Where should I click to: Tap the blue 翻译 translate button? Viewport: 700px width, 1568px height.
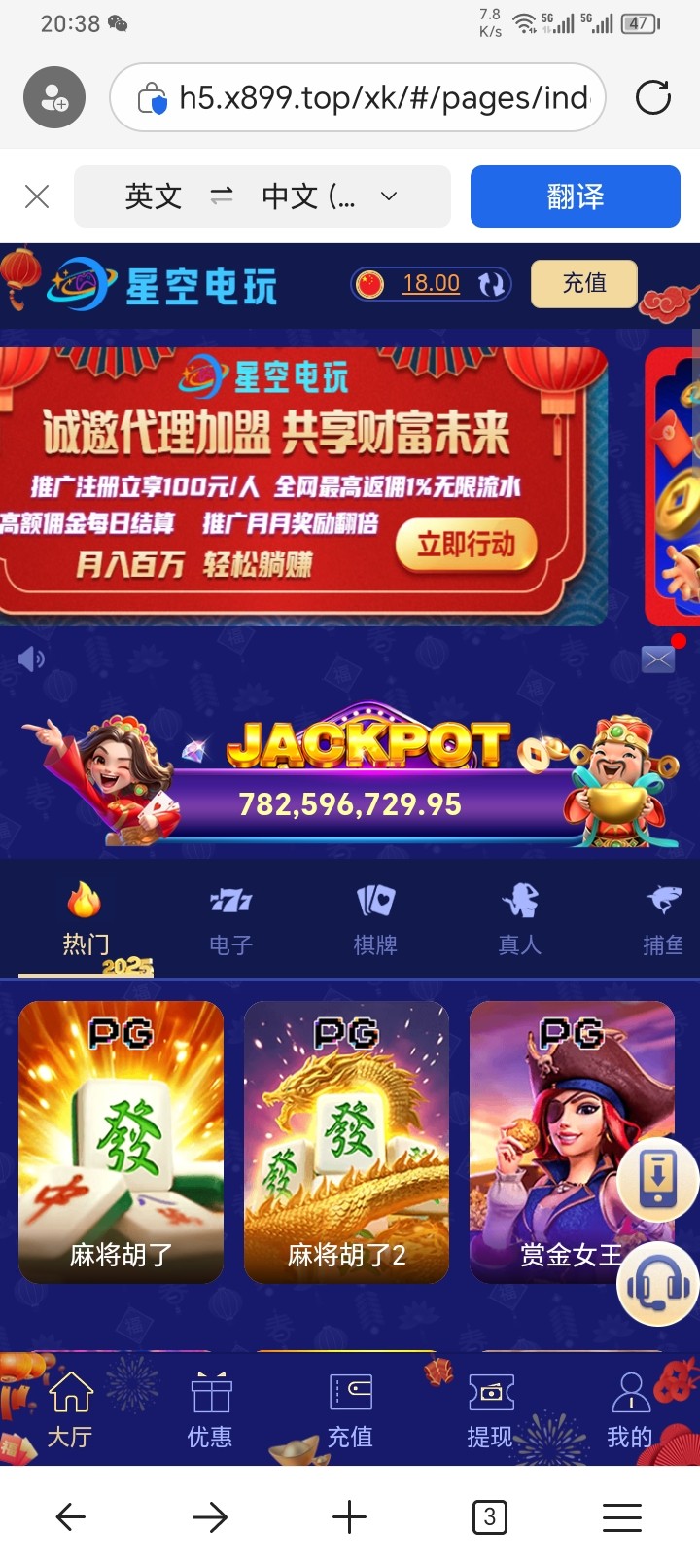pos(576,196)
